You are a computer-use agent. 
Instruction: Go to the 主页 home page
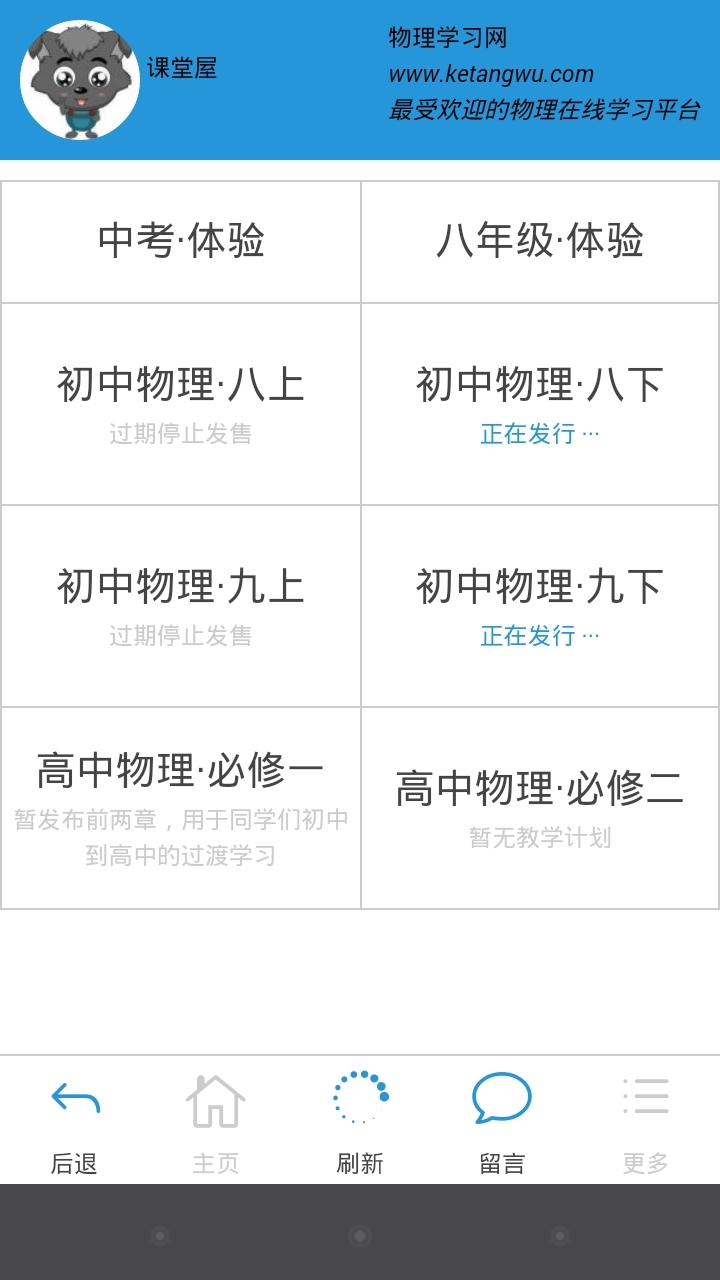point(216,1122)
